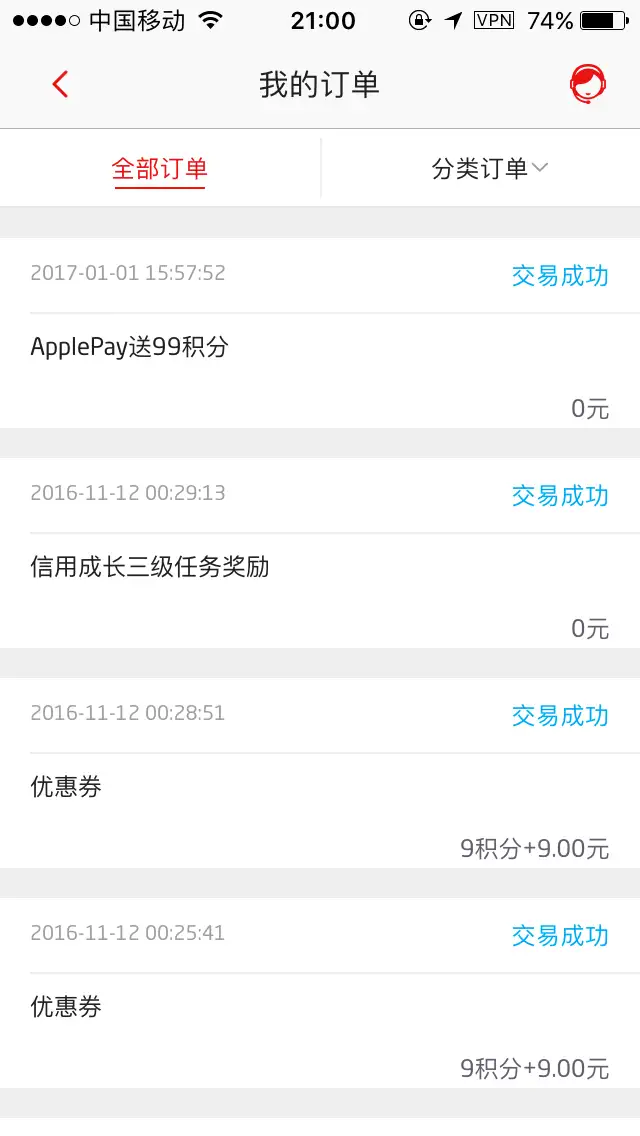Switch to the 全部订单 tab
Viewport: 640px width, 1136px height.
pos(159,169)
